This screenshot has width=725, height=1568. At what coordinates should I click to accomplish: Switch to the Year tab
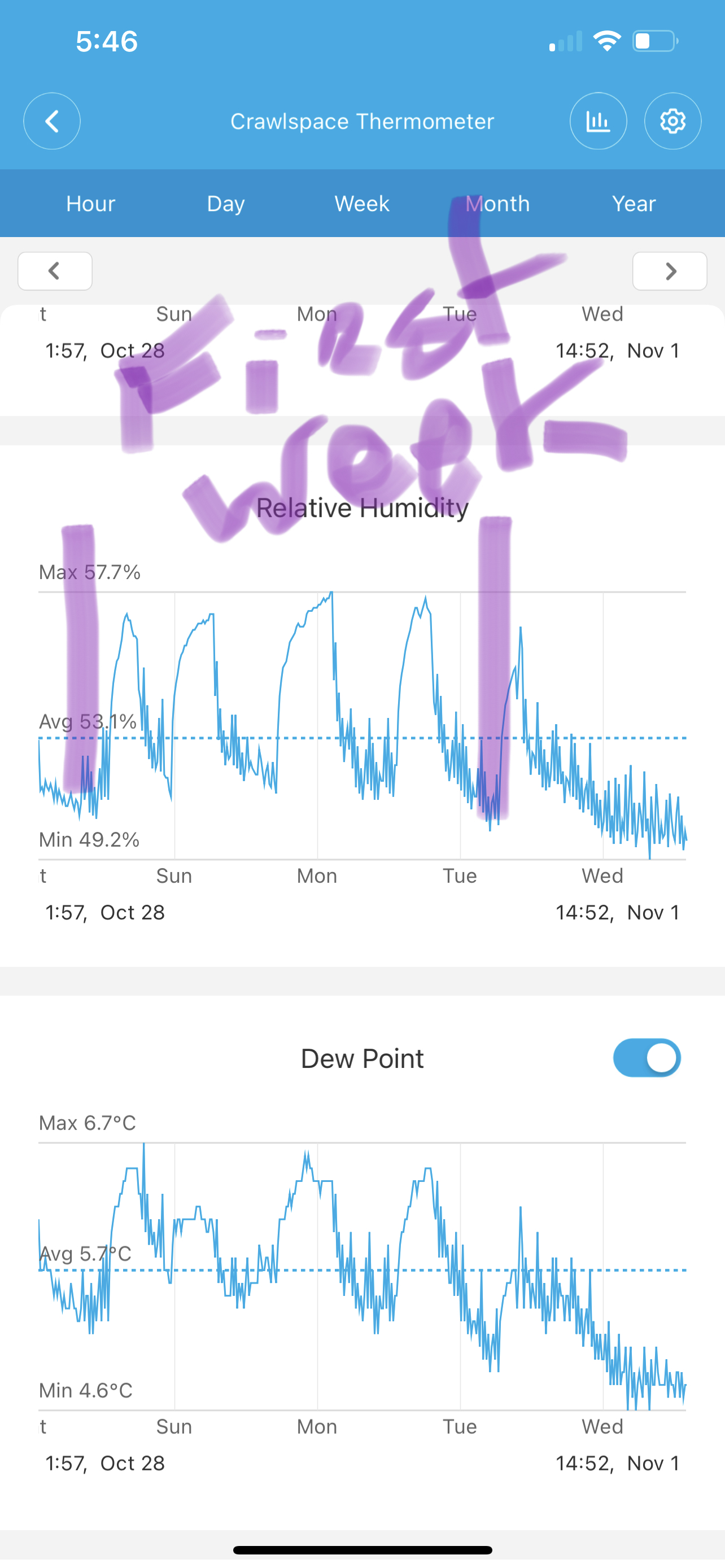coord(634,203)
